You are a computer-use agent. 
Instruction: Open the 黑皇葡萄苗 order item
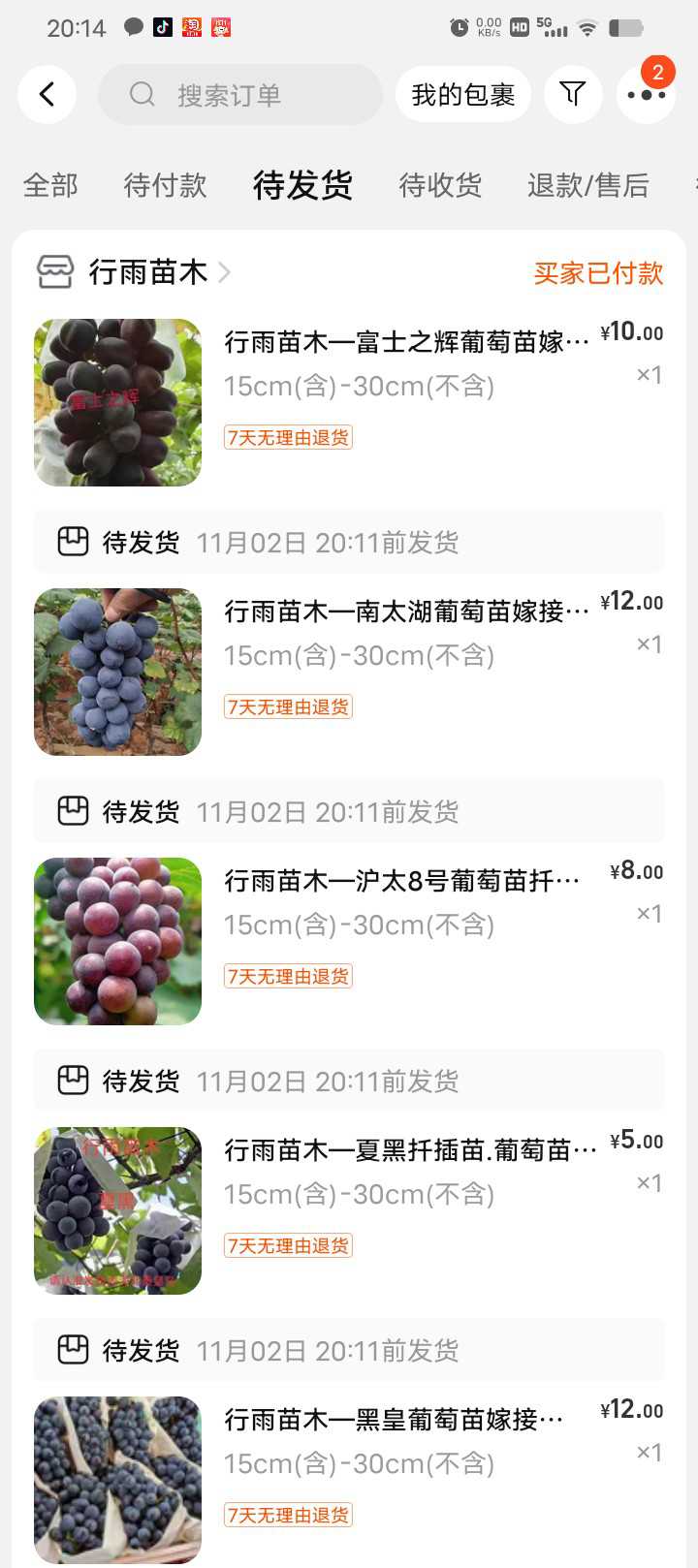click(x=349, y=1480)
